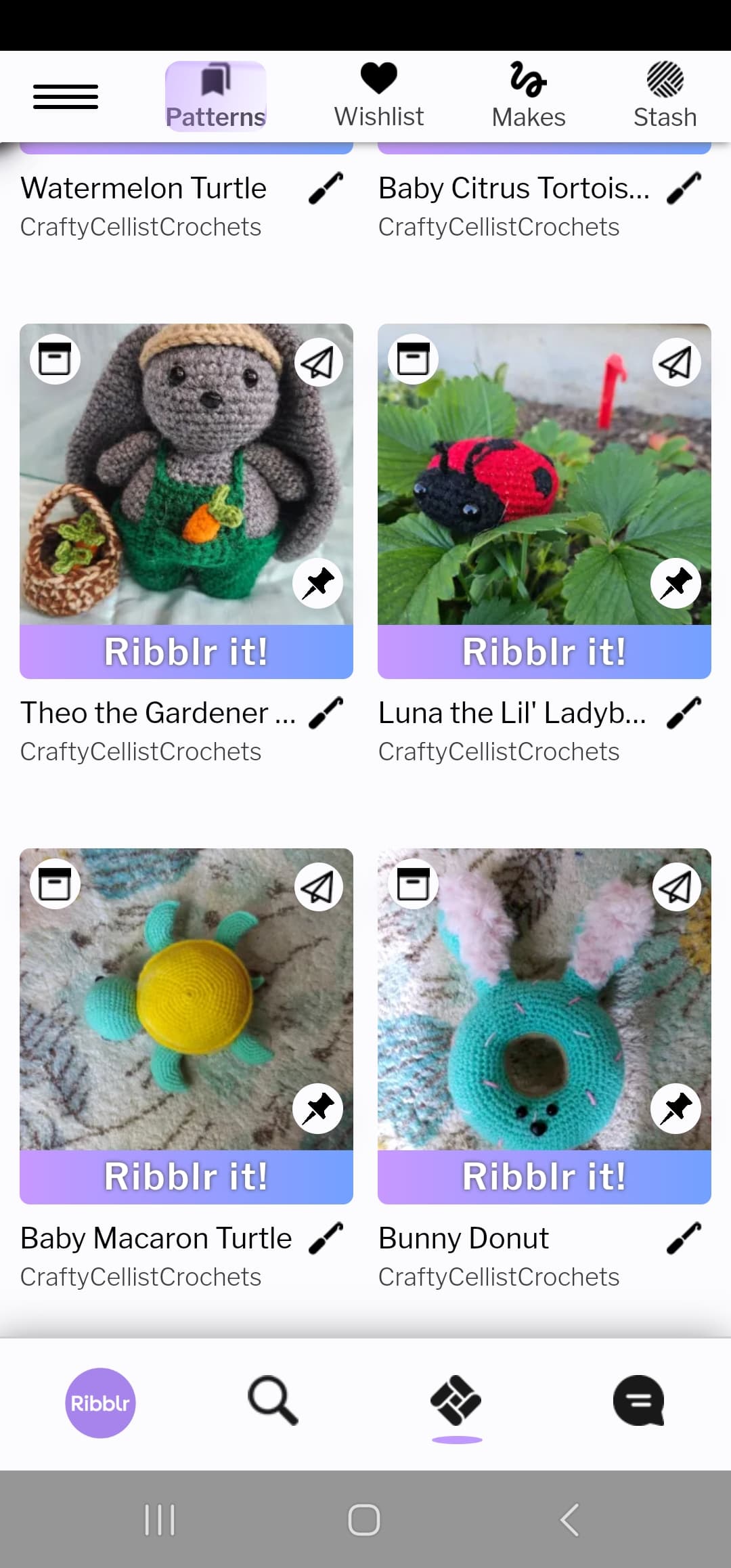This screenshot has width=731, height=1568.
Task: Edit the Watermelon Turtle pattern
Action: tap(326, 188)
